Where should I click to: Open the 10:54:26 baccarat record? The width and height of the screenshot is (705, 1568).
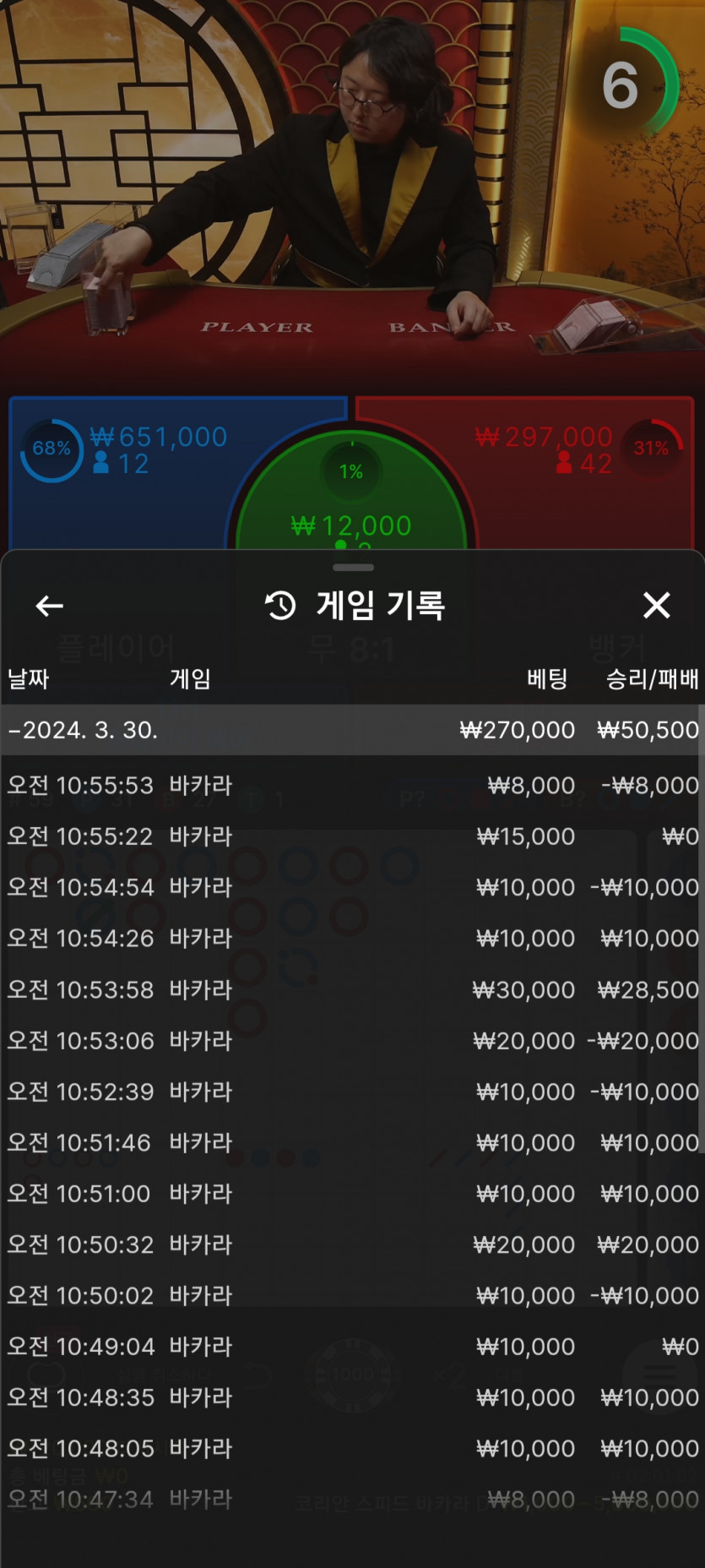pos(352,939)
